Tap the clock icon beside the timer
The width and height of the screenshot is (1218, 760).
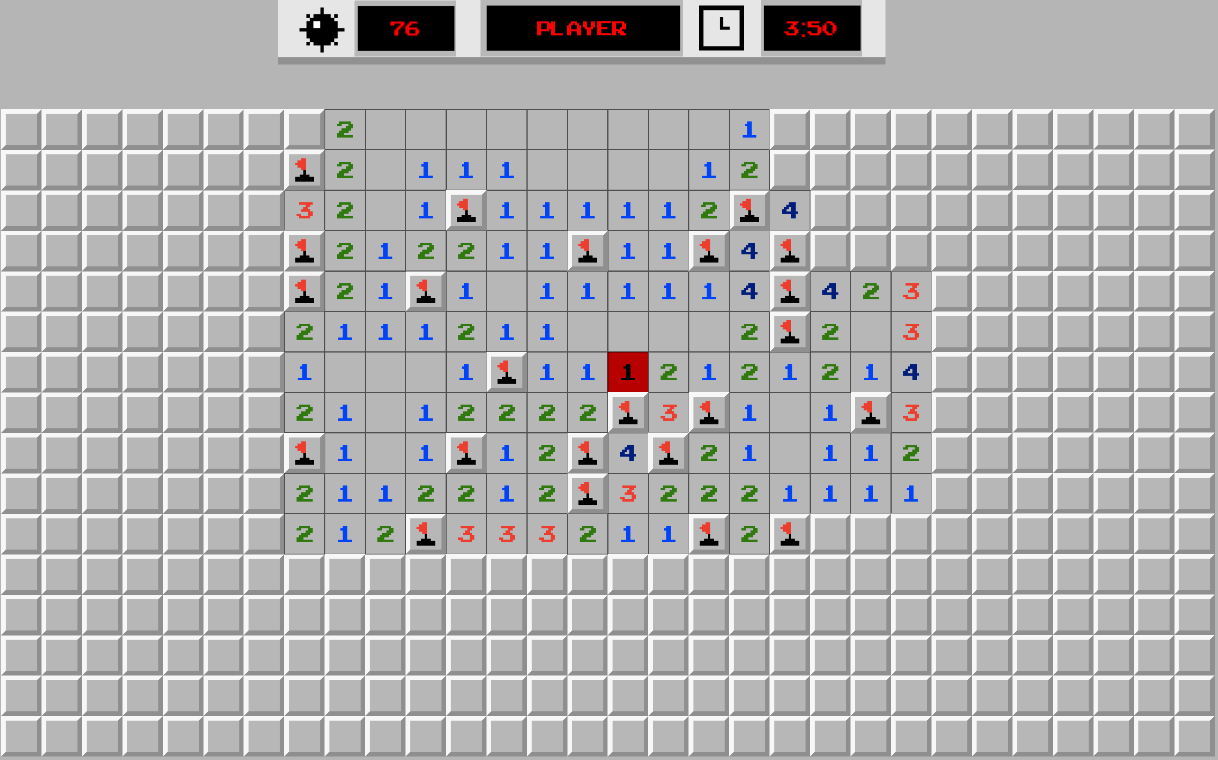(x=721, y=28)
